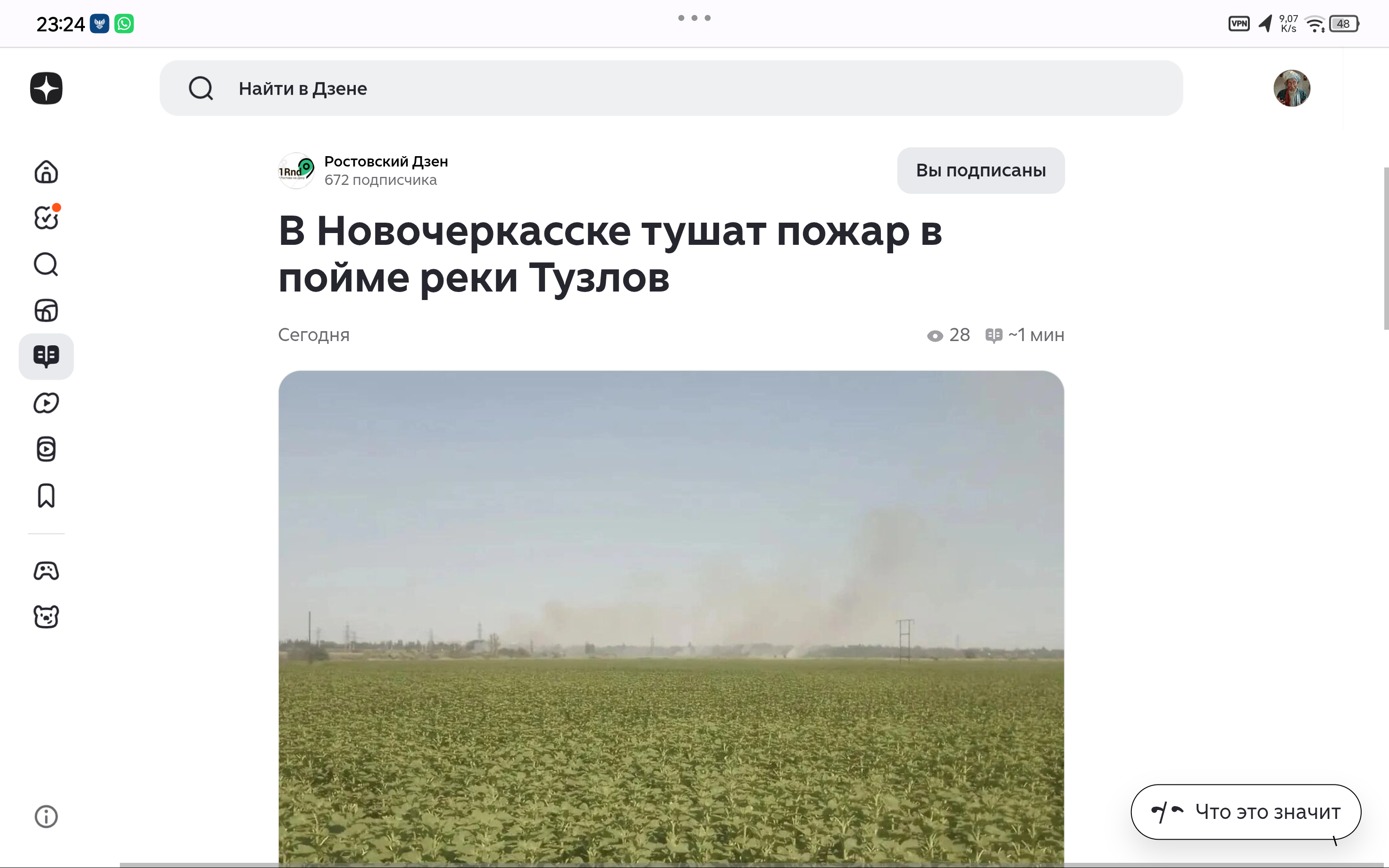Image resolution: width=1389 pixels, height=868 pixels.
Task: Tap the Dzen star logo
Action: click(46, 88)
